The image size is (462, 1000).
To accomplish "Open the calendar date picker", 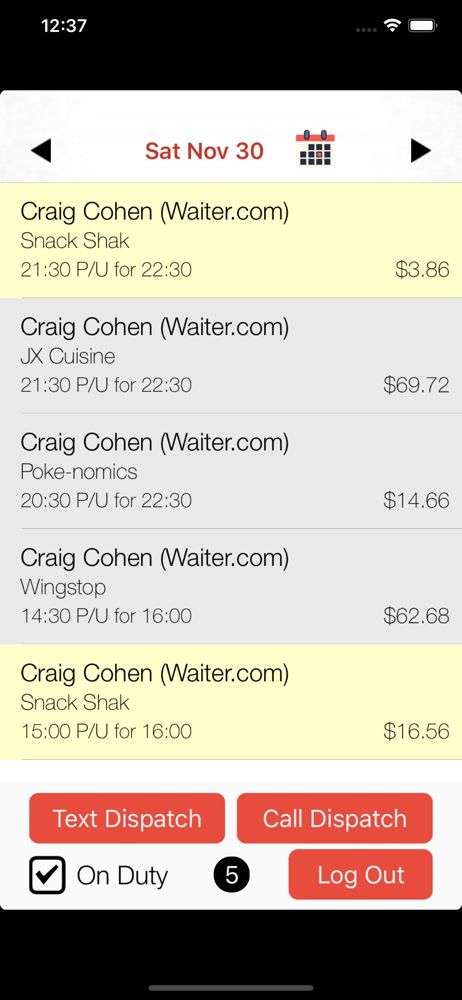I will 315,149.
